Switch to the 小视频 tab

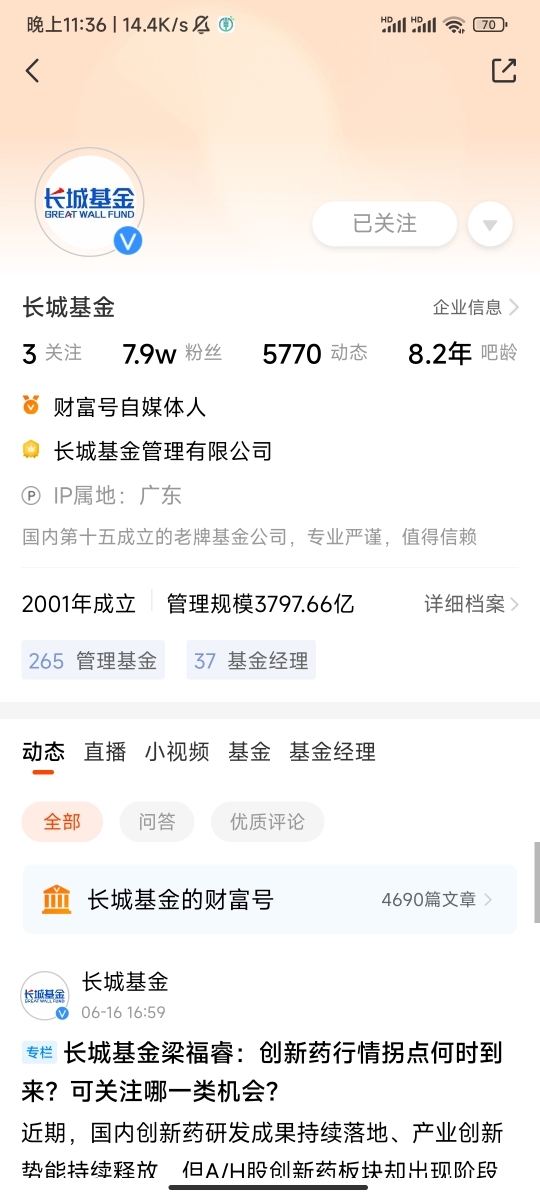point(177,752)
